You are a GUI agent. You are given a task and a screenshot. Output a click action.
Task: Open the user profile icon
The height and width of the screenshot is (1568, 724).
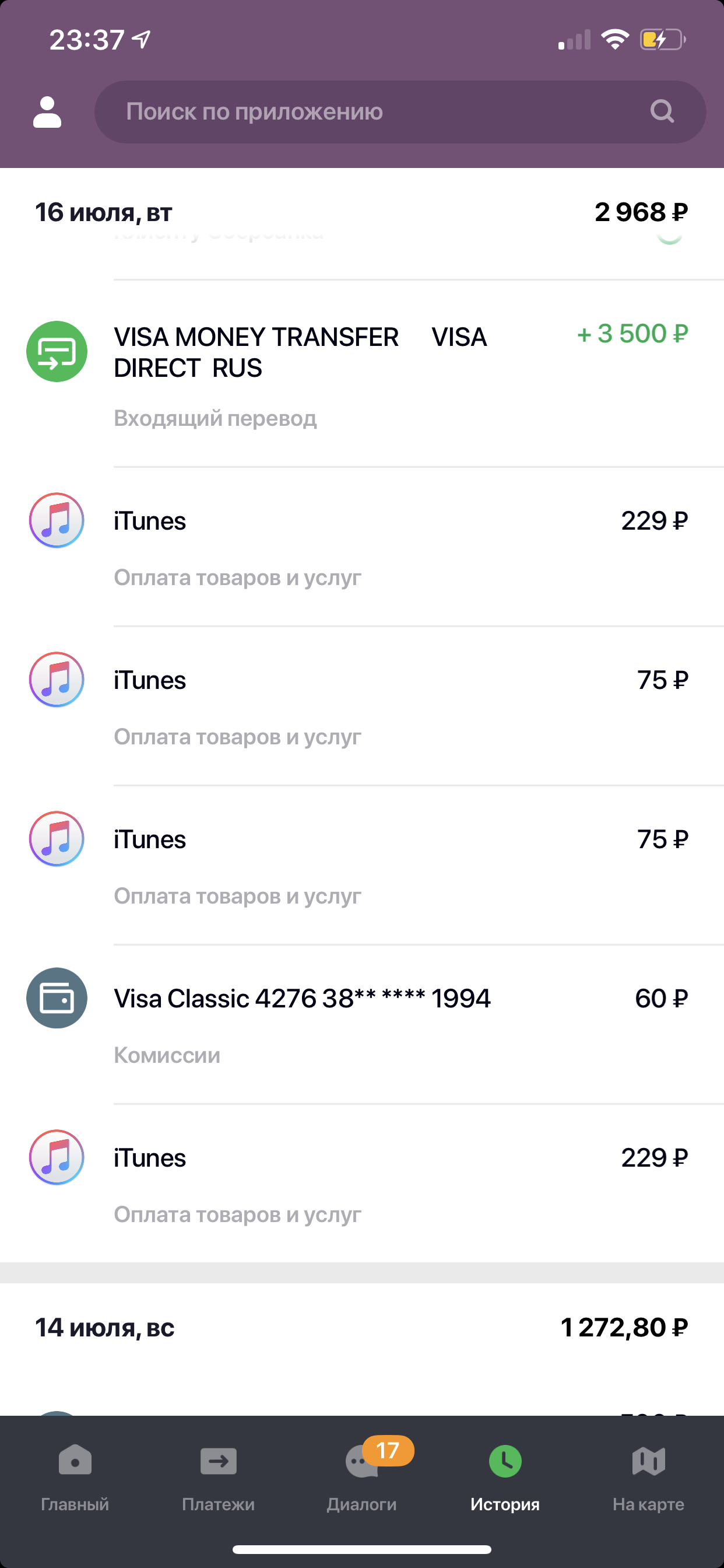[x=47, y=112]
